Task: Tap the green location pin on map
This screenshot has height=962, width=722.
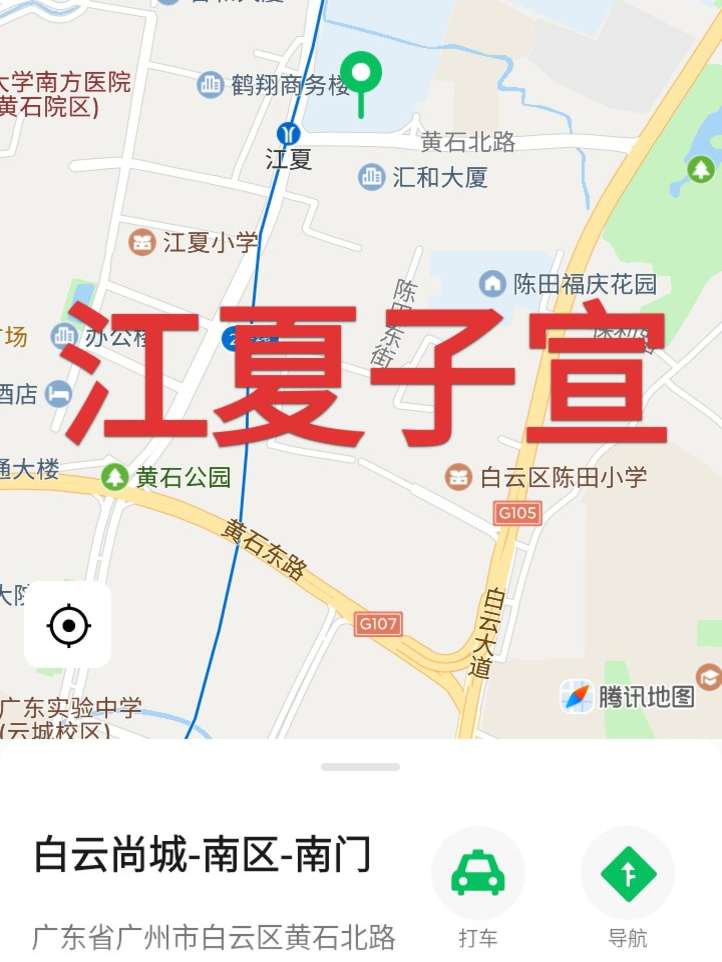Action: [x=361, y=74]
